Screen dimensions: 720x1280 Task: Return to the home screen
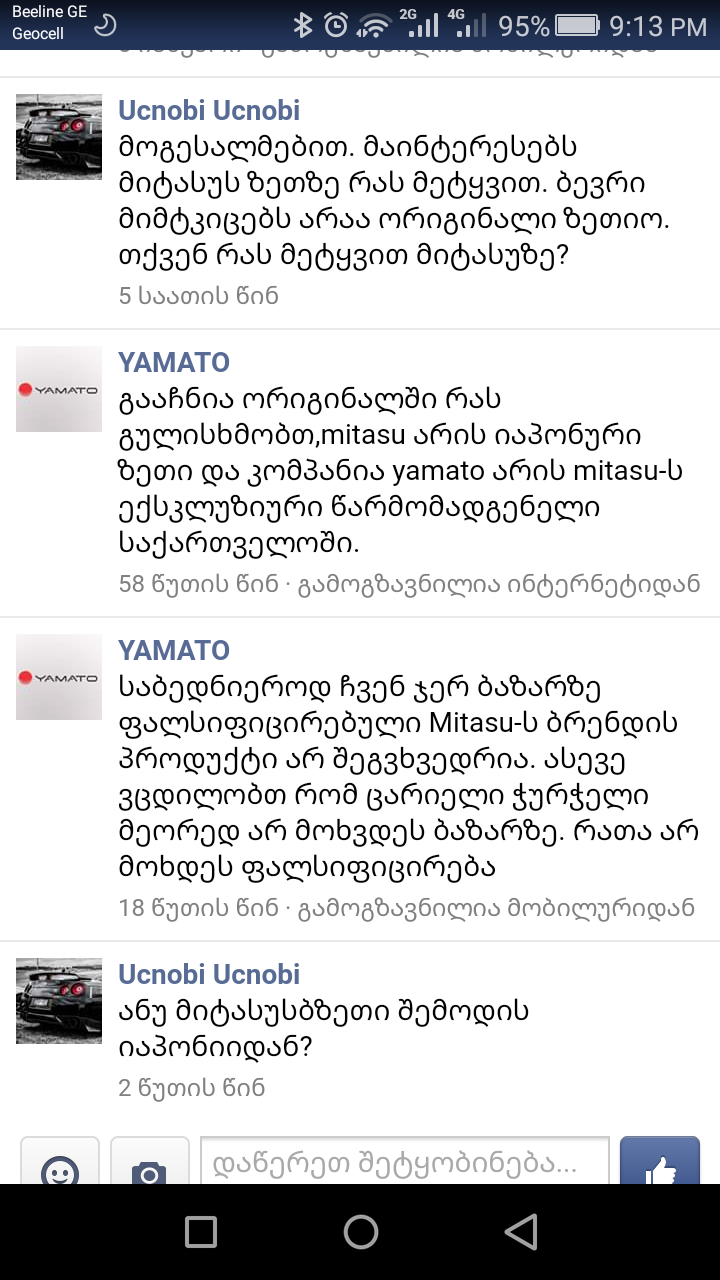point(360,1232)
